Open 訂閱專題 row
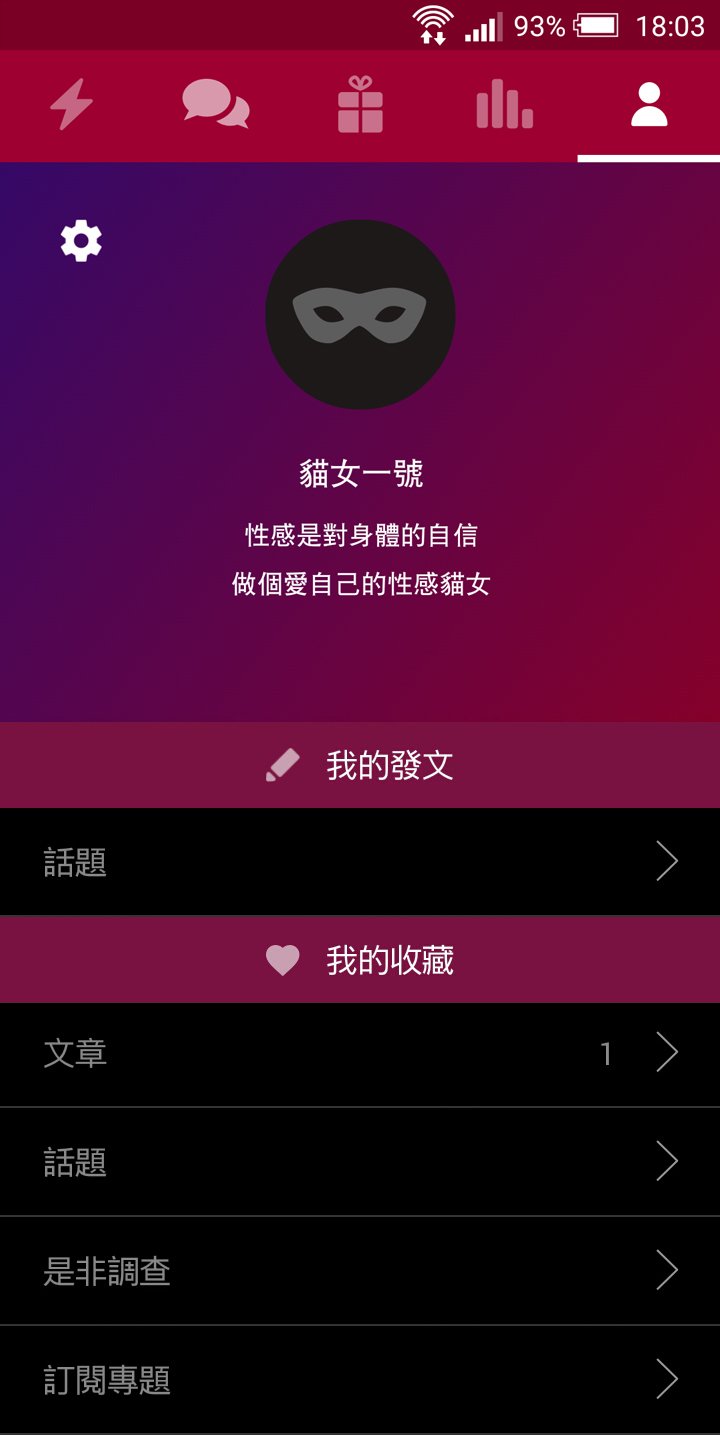Image resolution: width=720 pixels, height=1435 pixels. [x=360, y=1380]
